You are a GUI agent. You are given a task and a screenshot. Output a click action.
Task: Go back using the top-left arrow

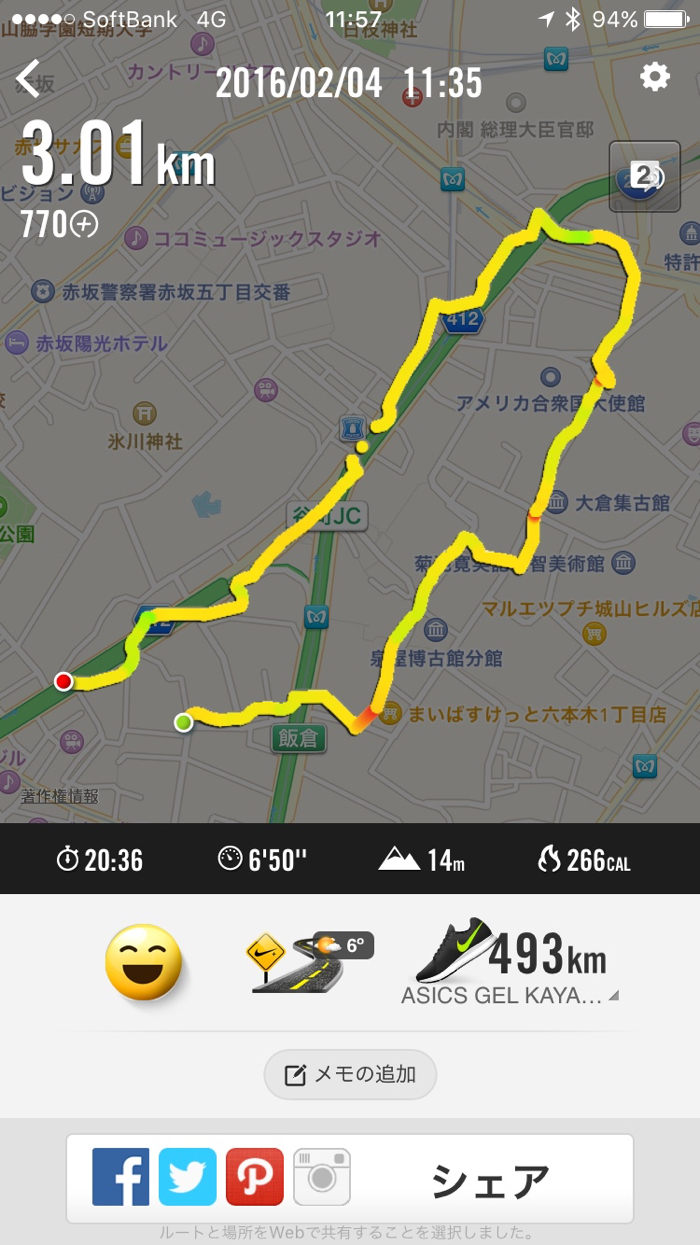(28, 79)
